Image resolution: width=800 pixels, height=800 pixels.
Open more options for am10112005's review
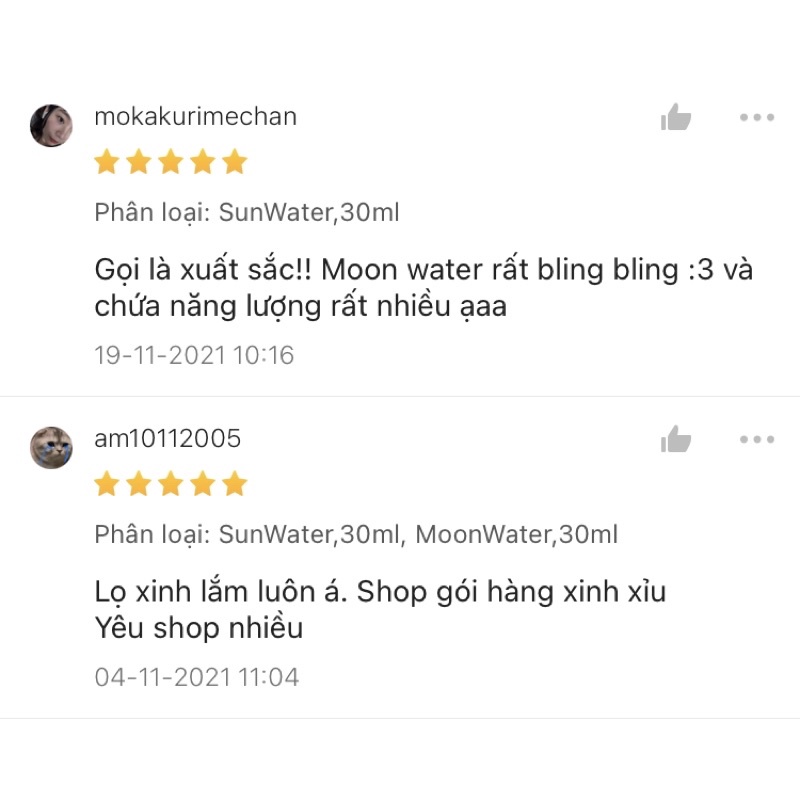click(x=757, y=439)
